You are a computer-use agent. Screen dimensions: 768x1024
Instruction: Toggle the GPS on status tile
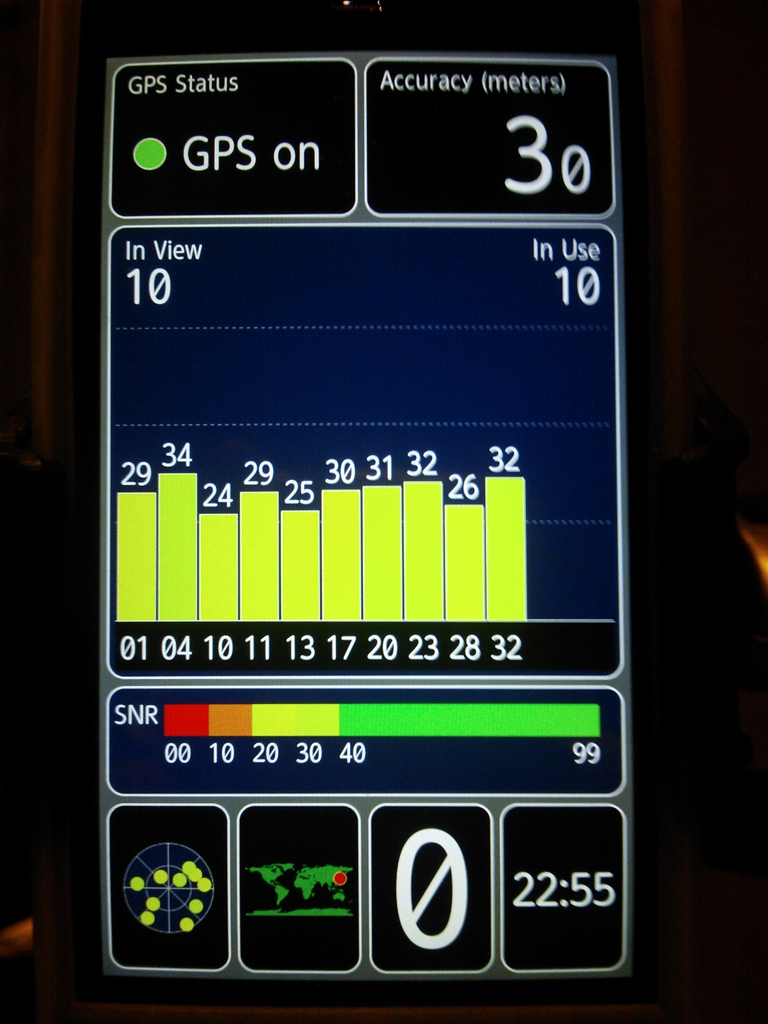tap(233, 138)
